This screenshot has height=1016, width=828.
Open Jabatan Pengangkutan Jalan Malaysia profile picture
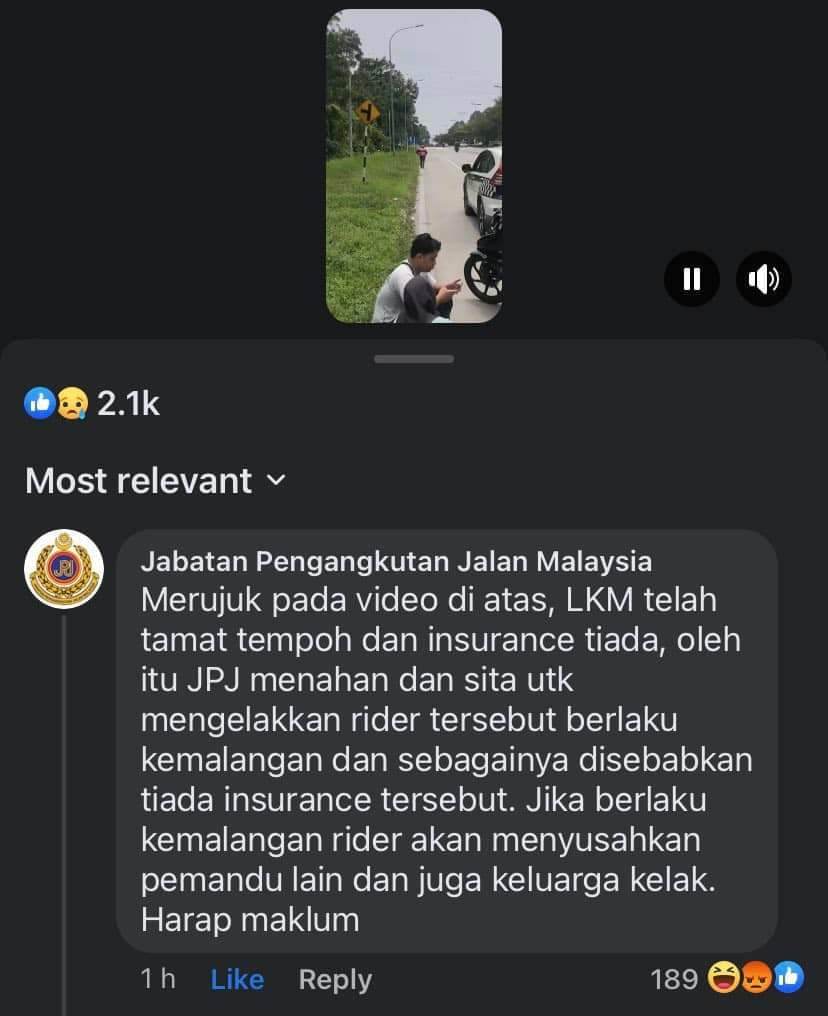pyautogui.click(x=64, y=569)
